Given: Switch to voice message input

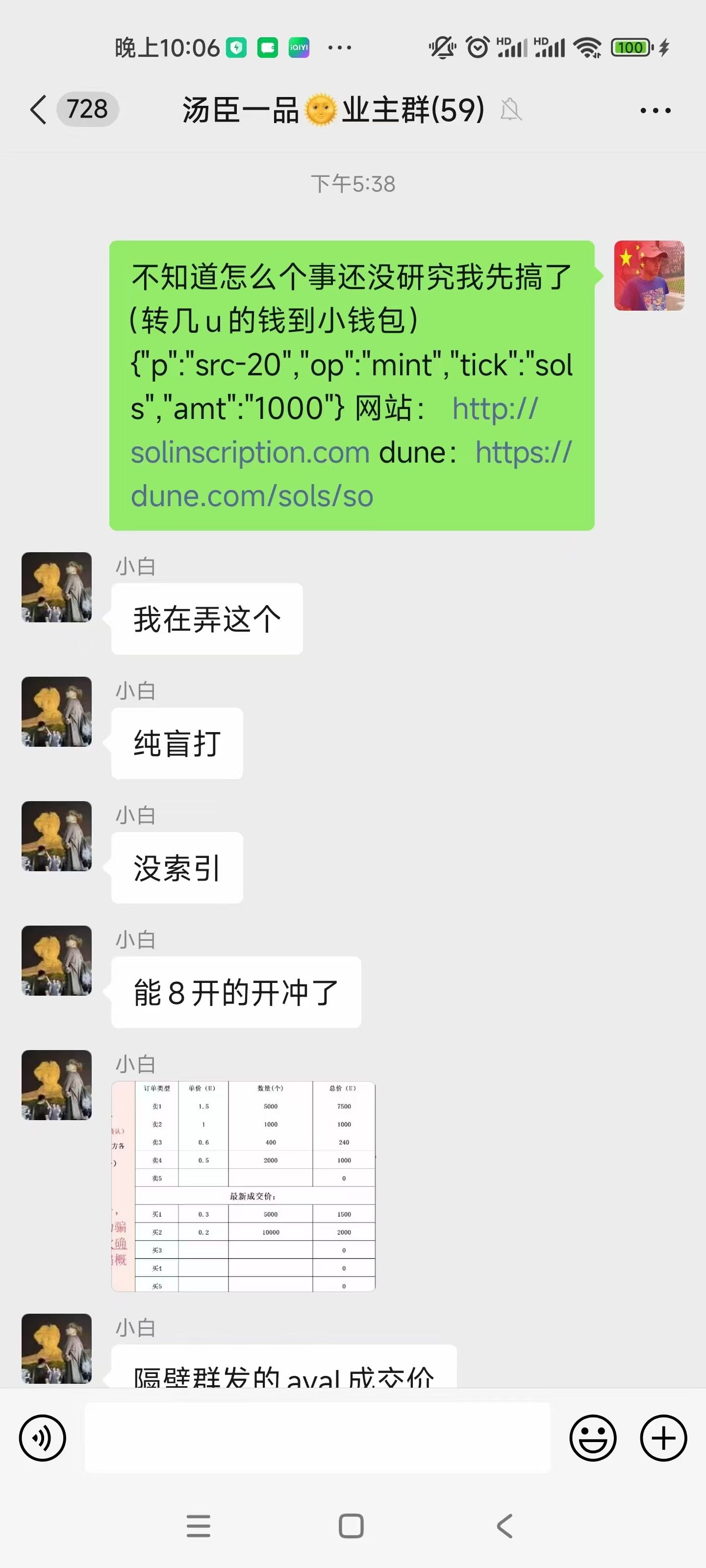Looking at the screenshot, I should (43, 1438).
